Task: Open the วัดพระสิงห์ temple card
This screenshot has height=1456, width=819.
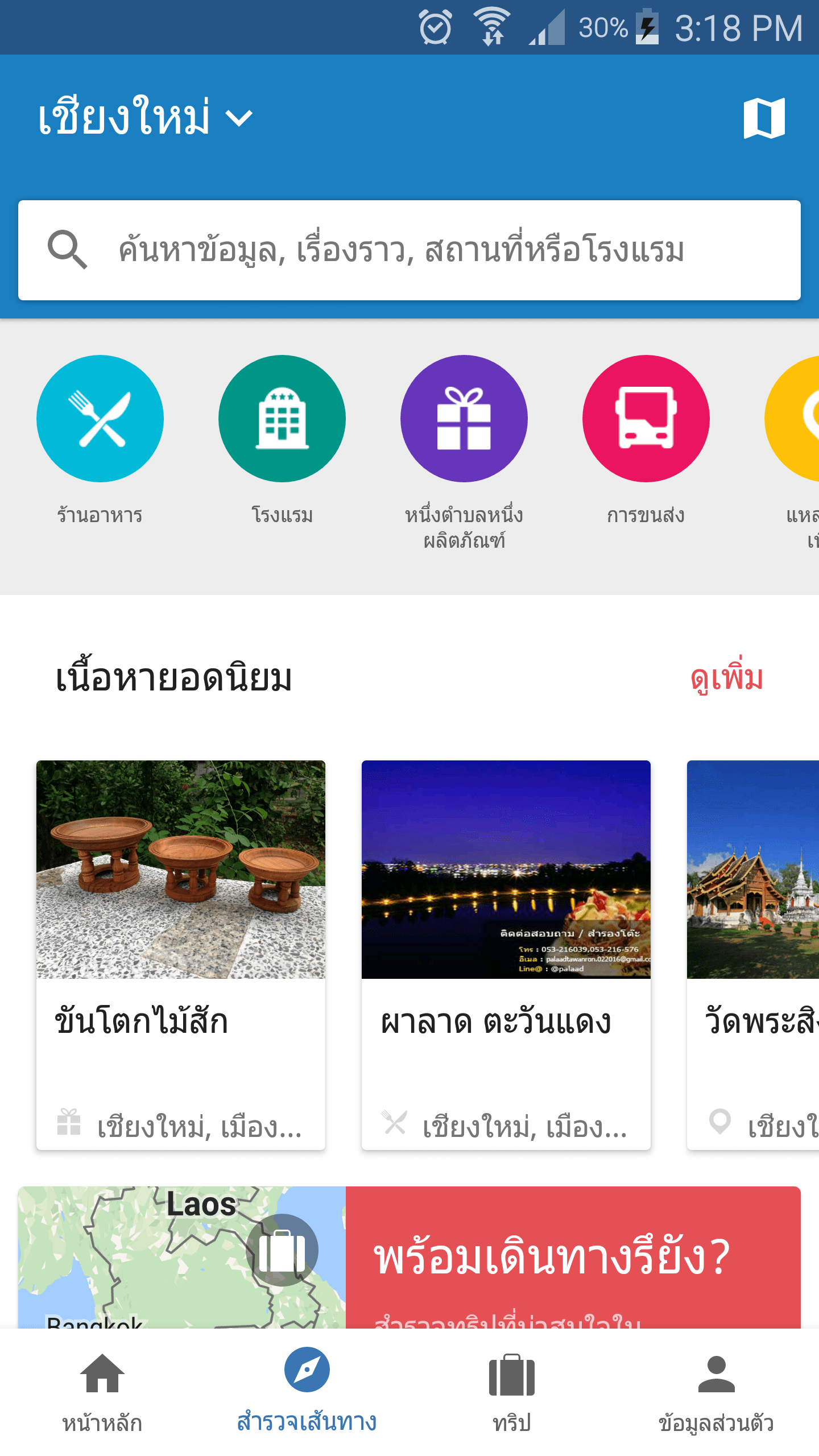Action: [x=754, y=954]
